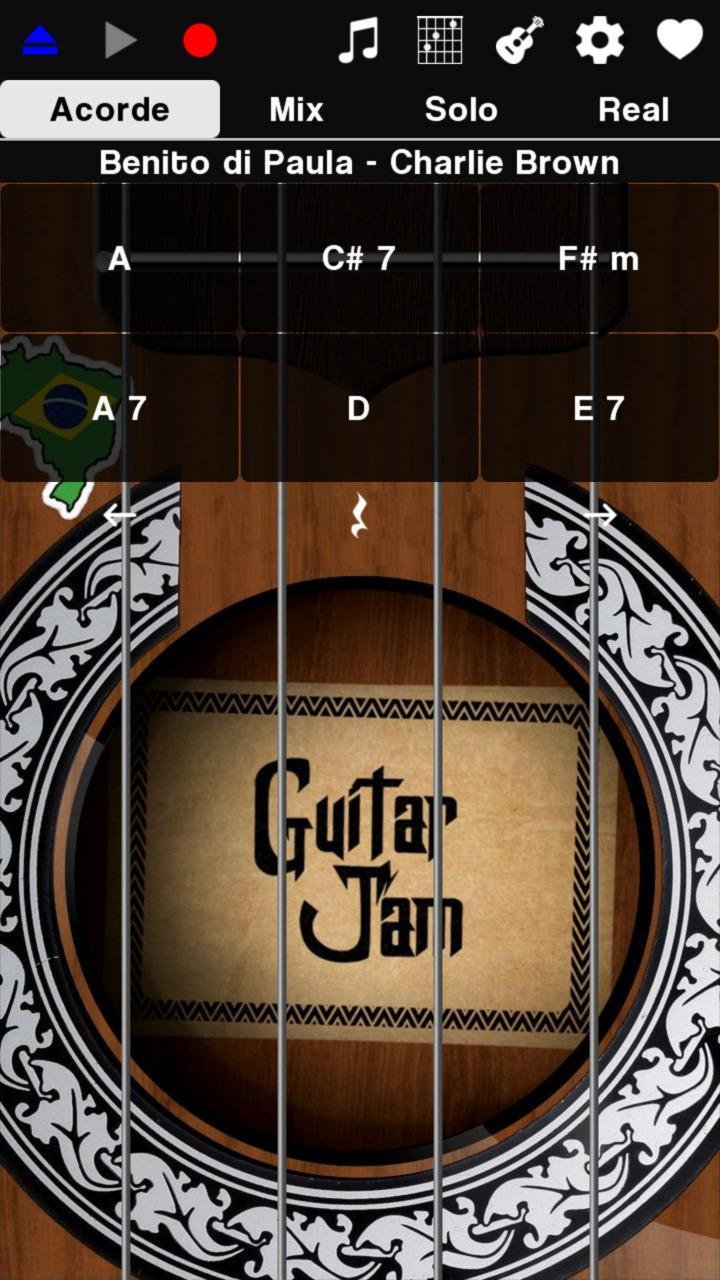Open the song title Benito di Paula

click(x=358, y=162)
